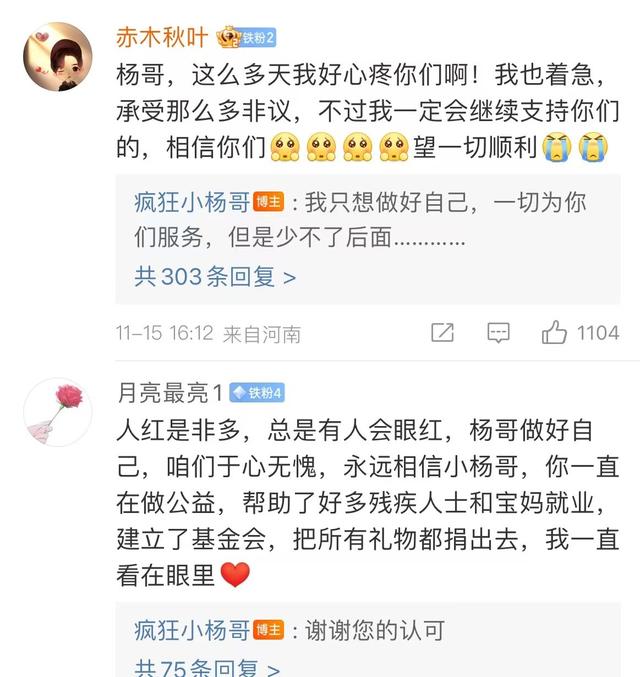Open 赤木秋叶's profile avatar

pos(57,58)
